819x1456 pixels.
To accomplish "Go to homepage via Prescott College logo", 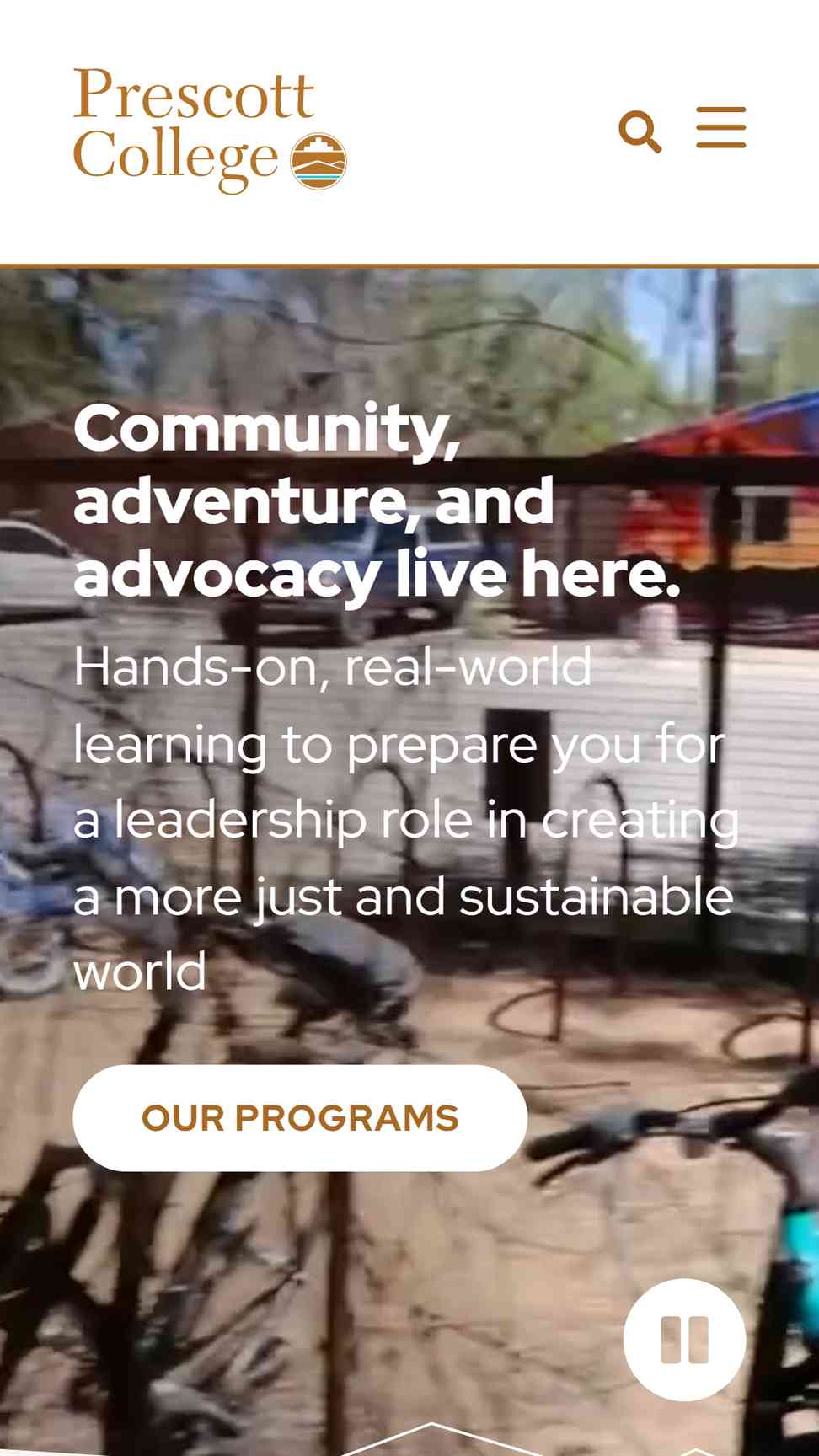I will [210, 130].
